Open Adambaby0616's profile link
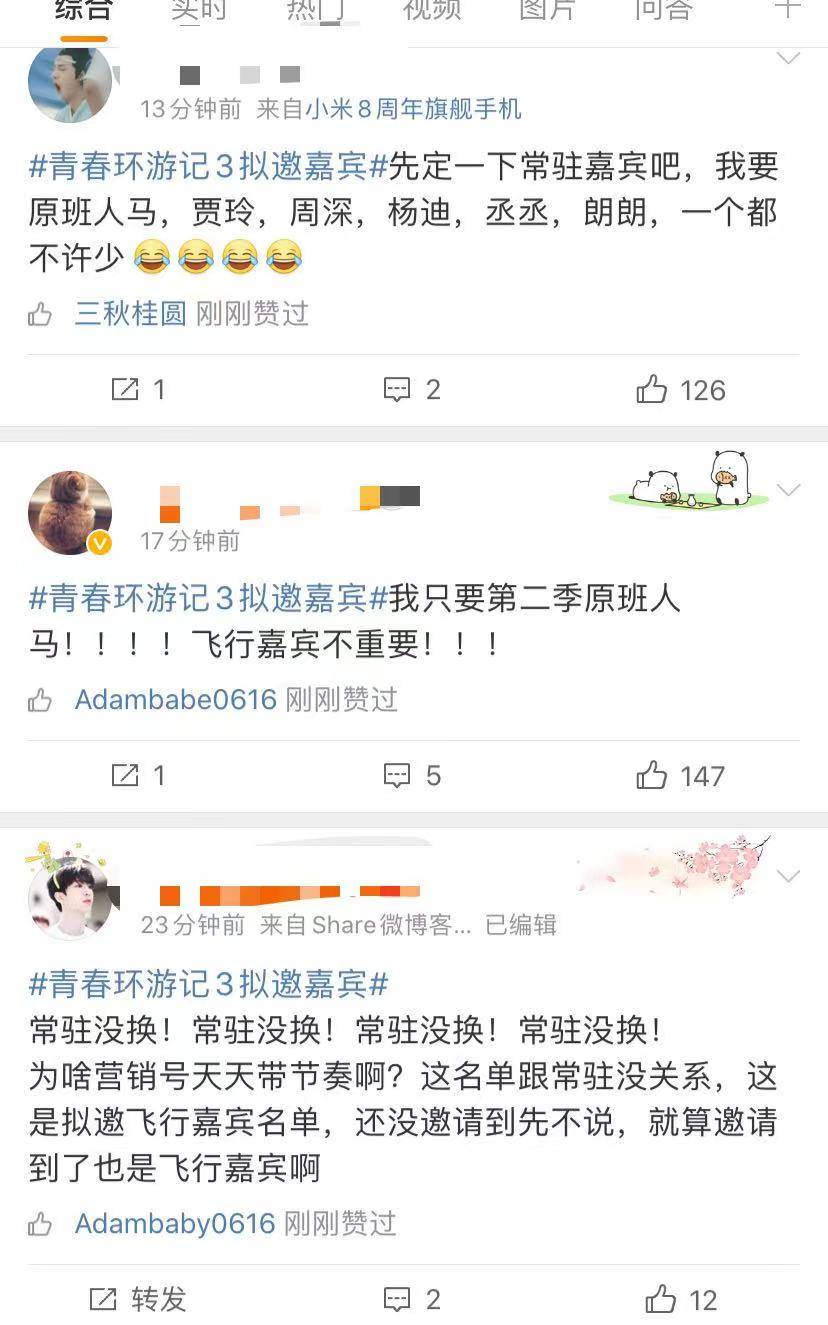 tap(175, 1223)
